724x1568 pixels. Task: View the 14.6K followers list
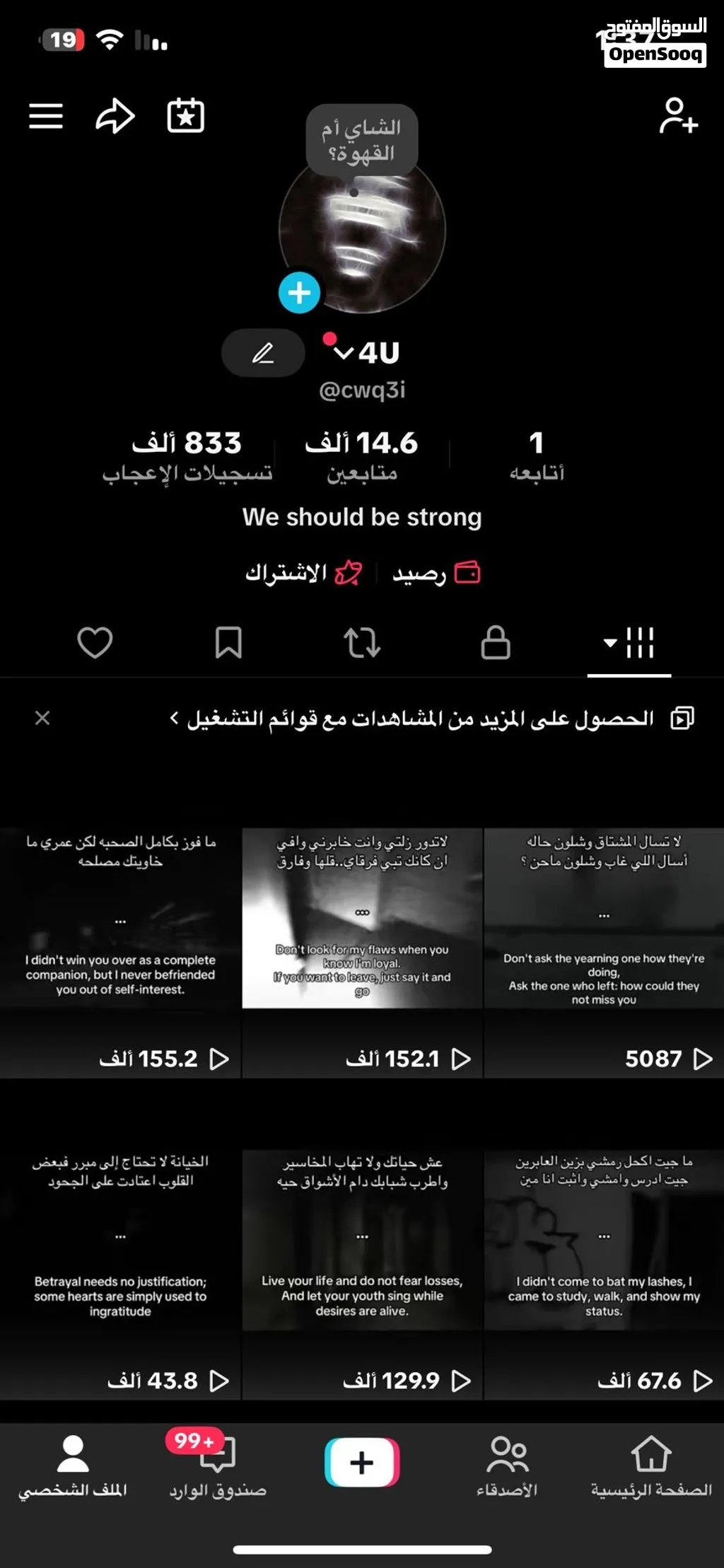361,456
